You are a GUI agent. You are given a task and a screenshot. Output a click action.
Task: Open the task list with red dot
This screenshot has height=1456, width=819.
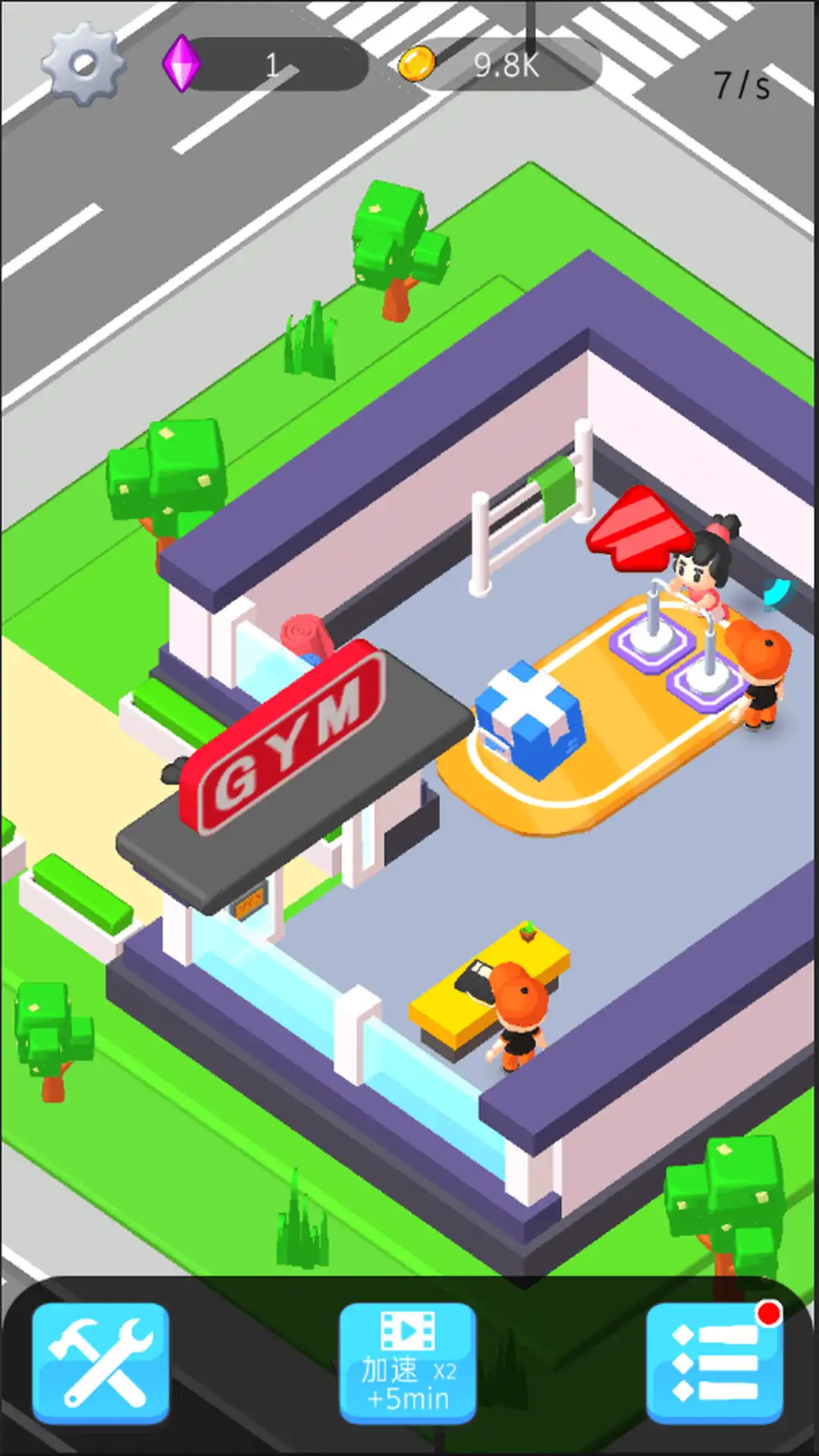(714, 1362)
